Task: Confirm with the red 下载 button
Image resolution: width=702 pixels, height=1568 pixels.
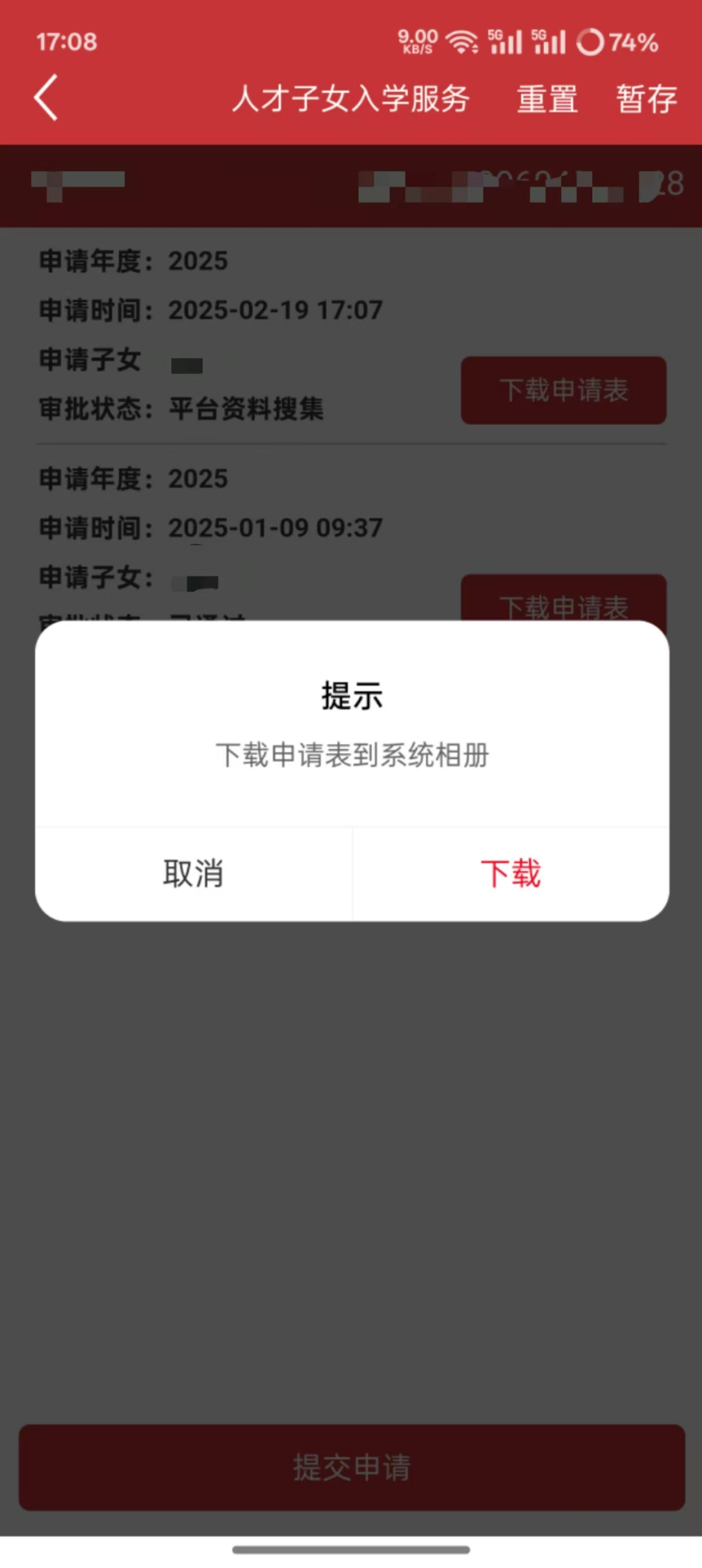Action: [510, 873]
